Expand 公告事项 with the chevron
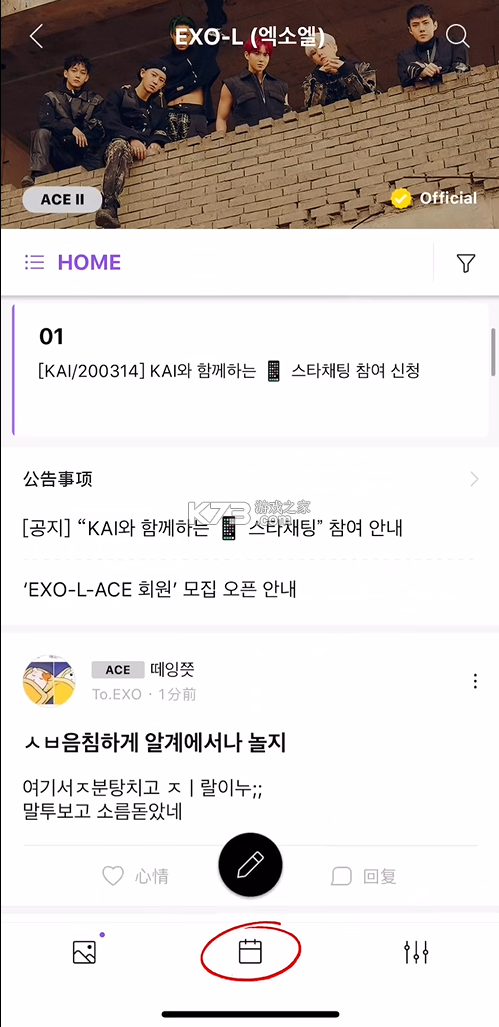This screenshot has height=1027, width=499. coord(474,479)
